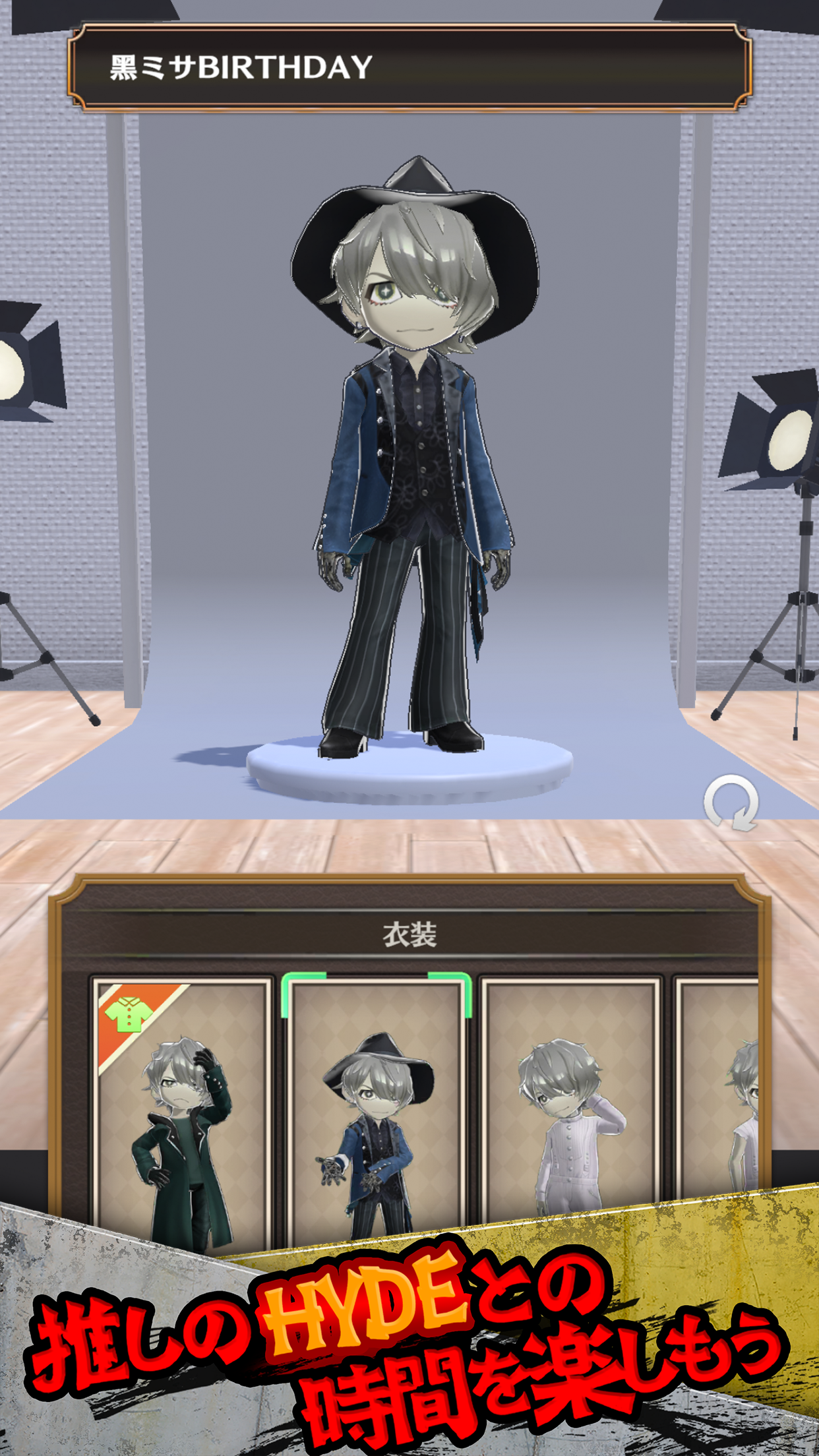Select the green long coat costume

tap(181, 1108)
